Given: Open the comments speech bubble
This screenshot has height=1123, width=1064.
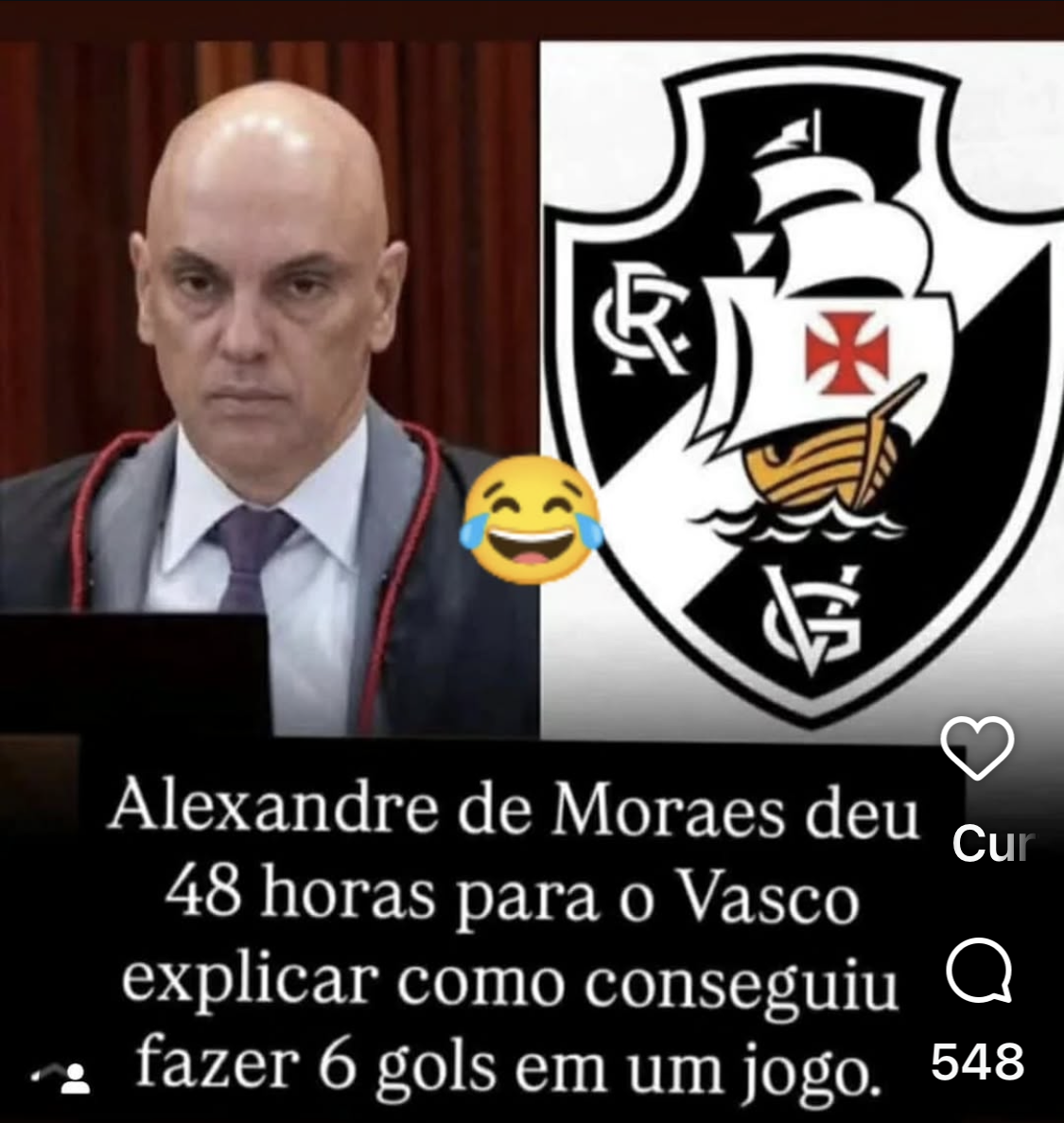Looking at the screenshot, I should [979, 971].
